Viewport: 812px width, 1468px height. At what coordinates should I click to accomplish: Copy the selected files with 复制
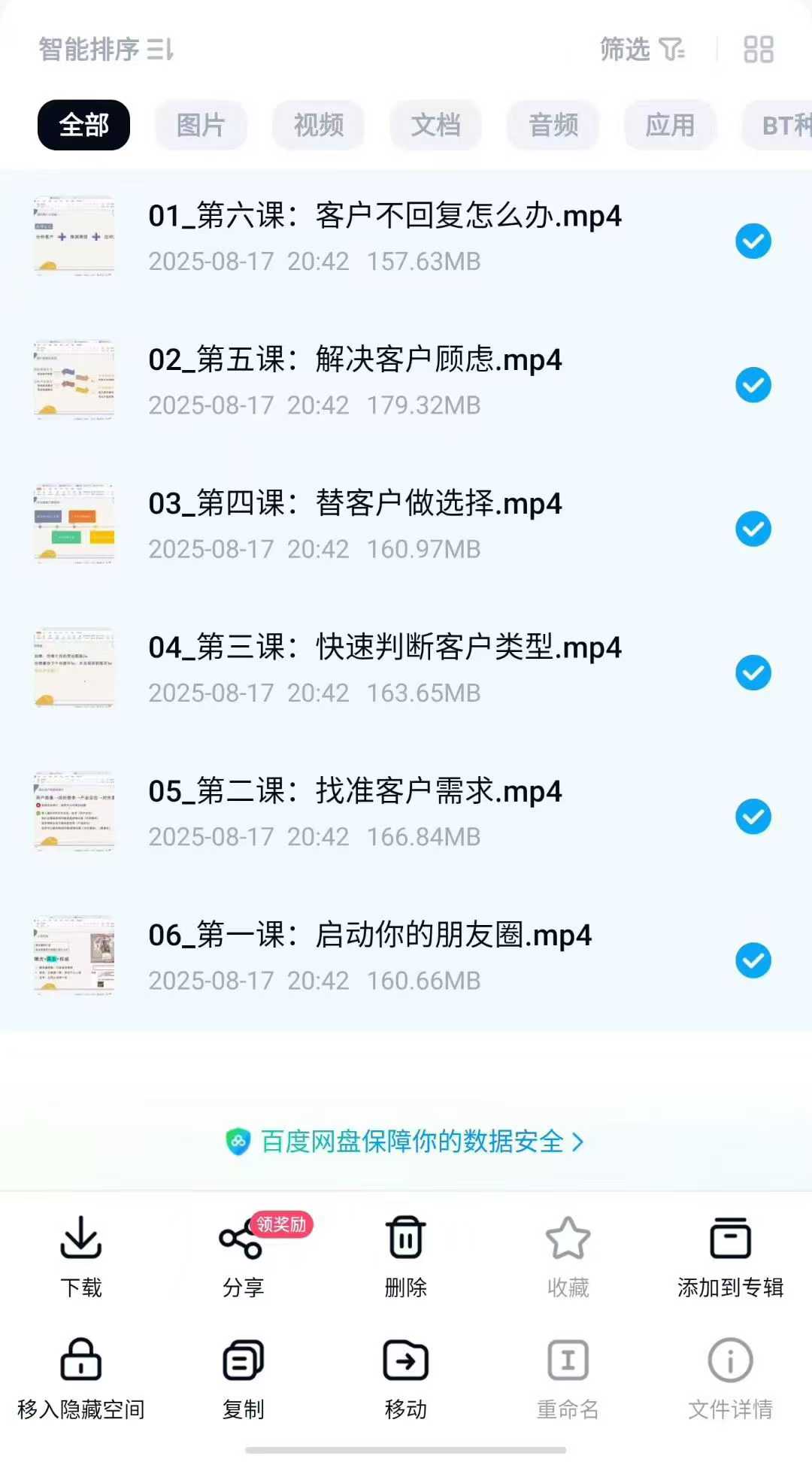(x=243, y=1378)
